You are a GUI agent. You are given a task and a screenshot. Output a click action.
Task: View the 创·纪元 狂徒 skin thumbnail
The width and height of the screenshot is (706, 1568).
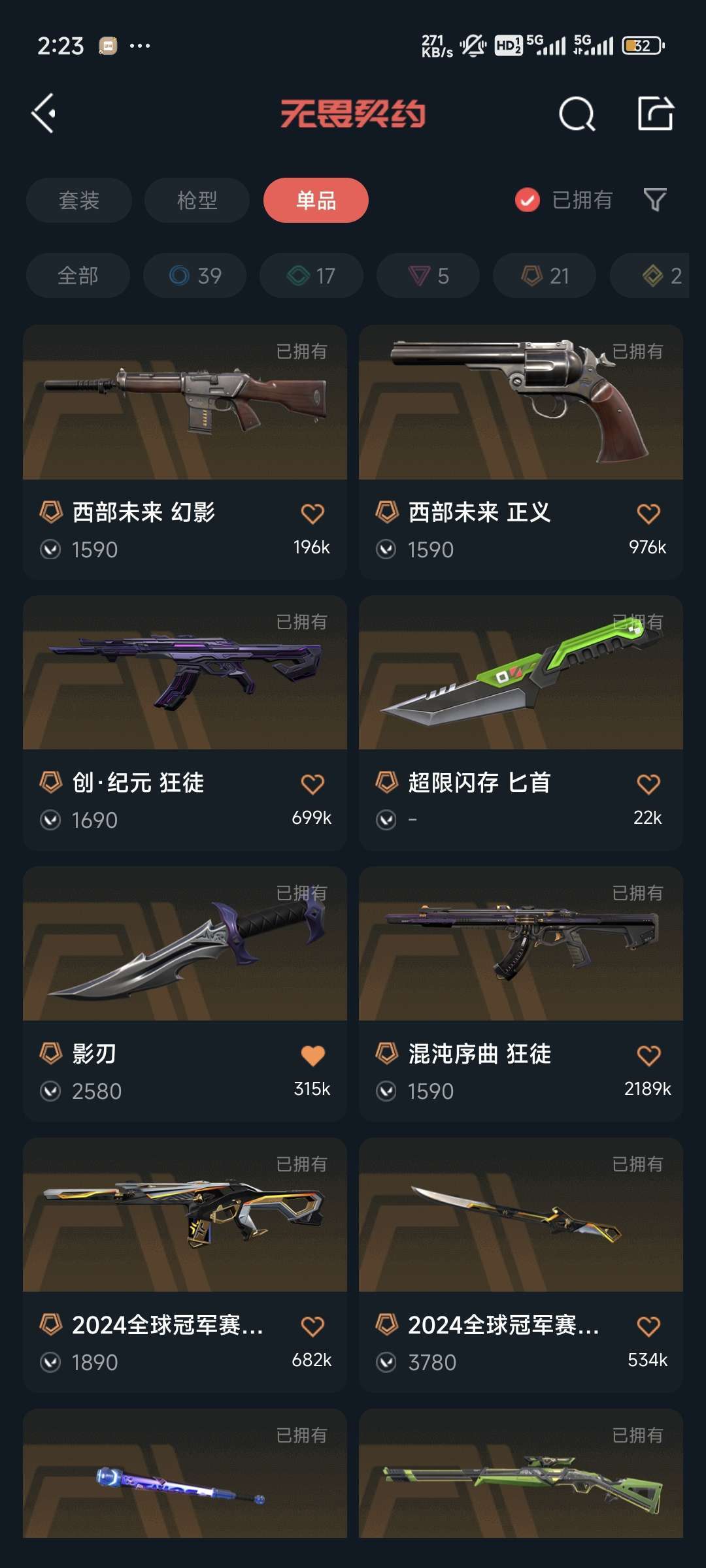click(185, 676)
